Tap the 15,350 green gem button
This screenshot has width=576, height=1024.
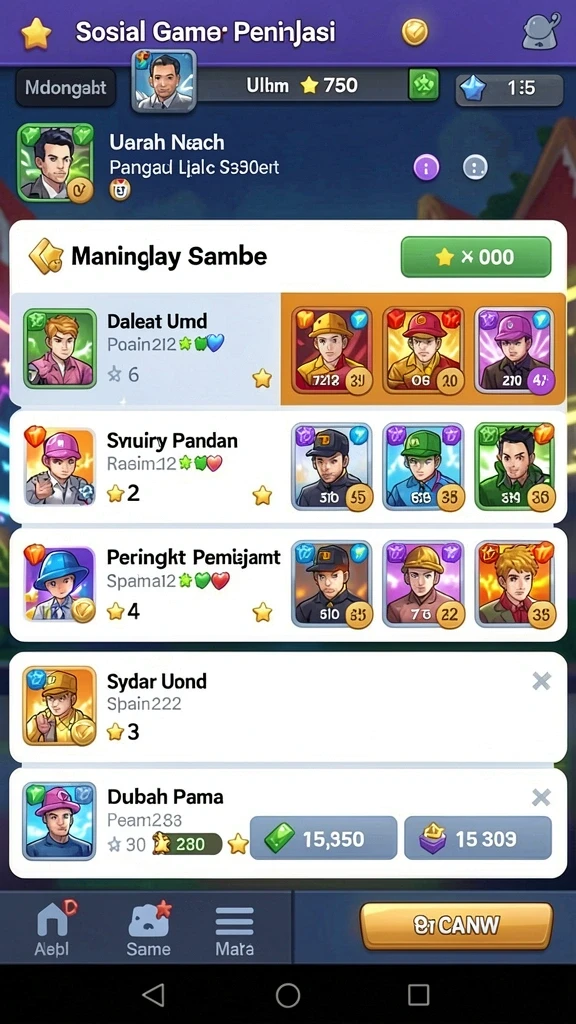(x=323, y=838)
